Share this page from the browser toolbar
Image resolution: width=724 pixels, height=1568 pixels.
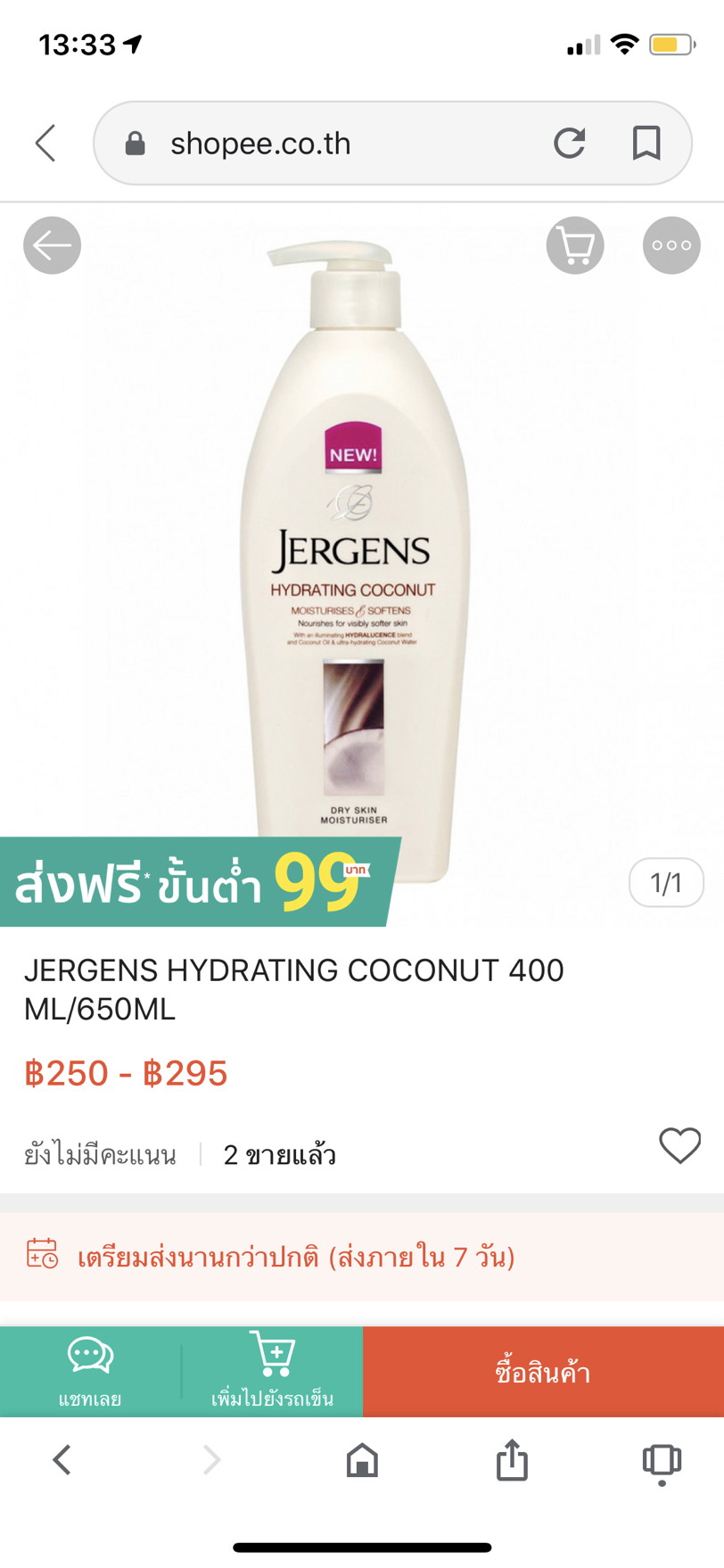[x=512, y=1461]
